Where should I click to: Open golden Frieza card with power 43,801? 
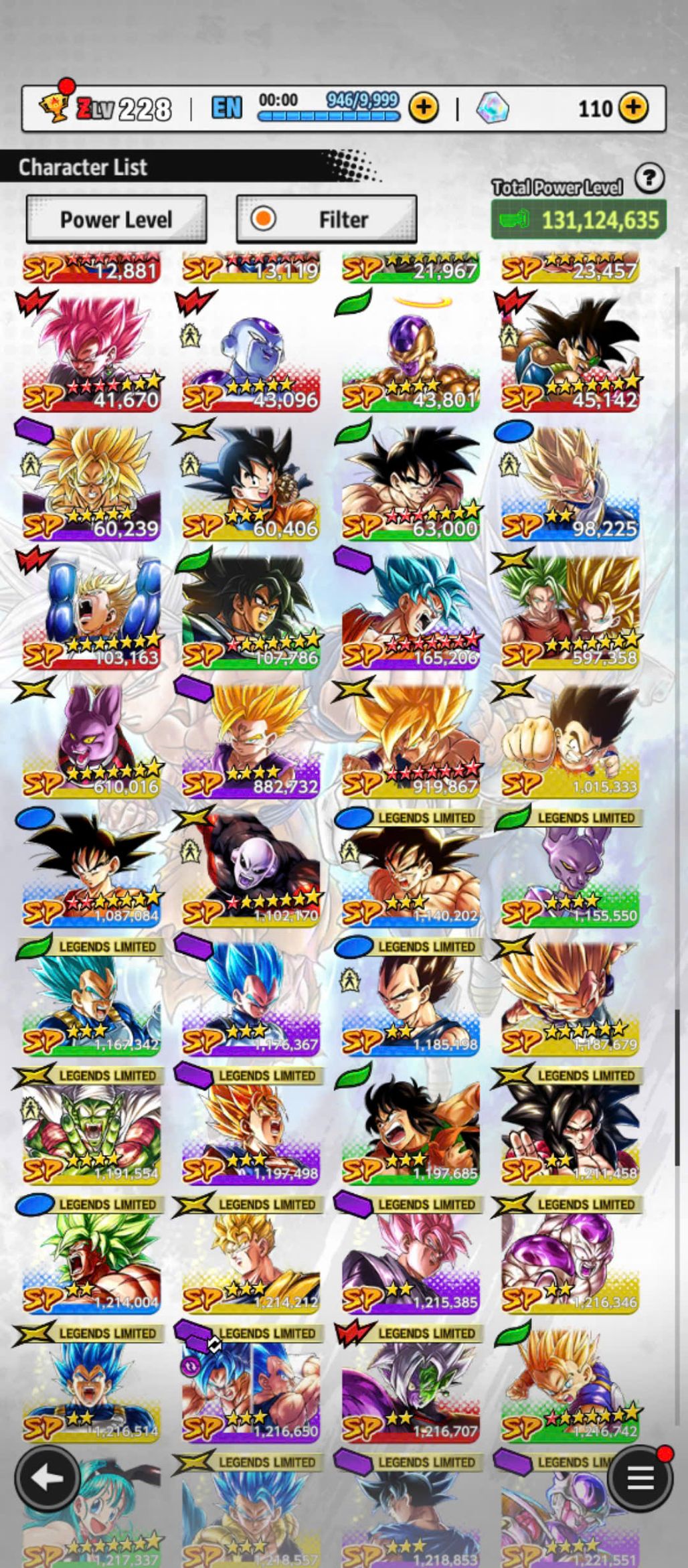click(x=410, y=351)
